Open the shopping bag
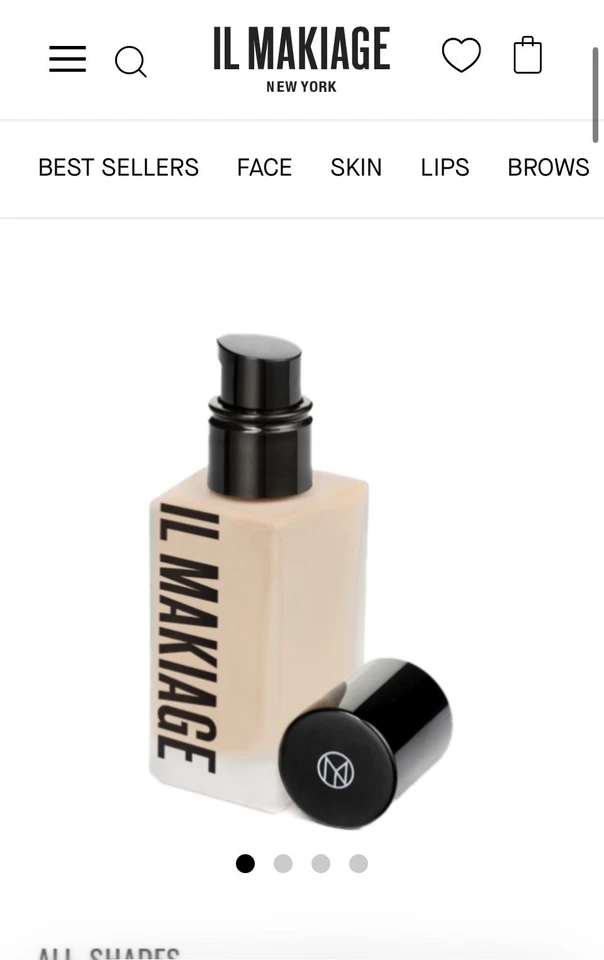Screen dimensions: 604x960 [x=527, y=56]
